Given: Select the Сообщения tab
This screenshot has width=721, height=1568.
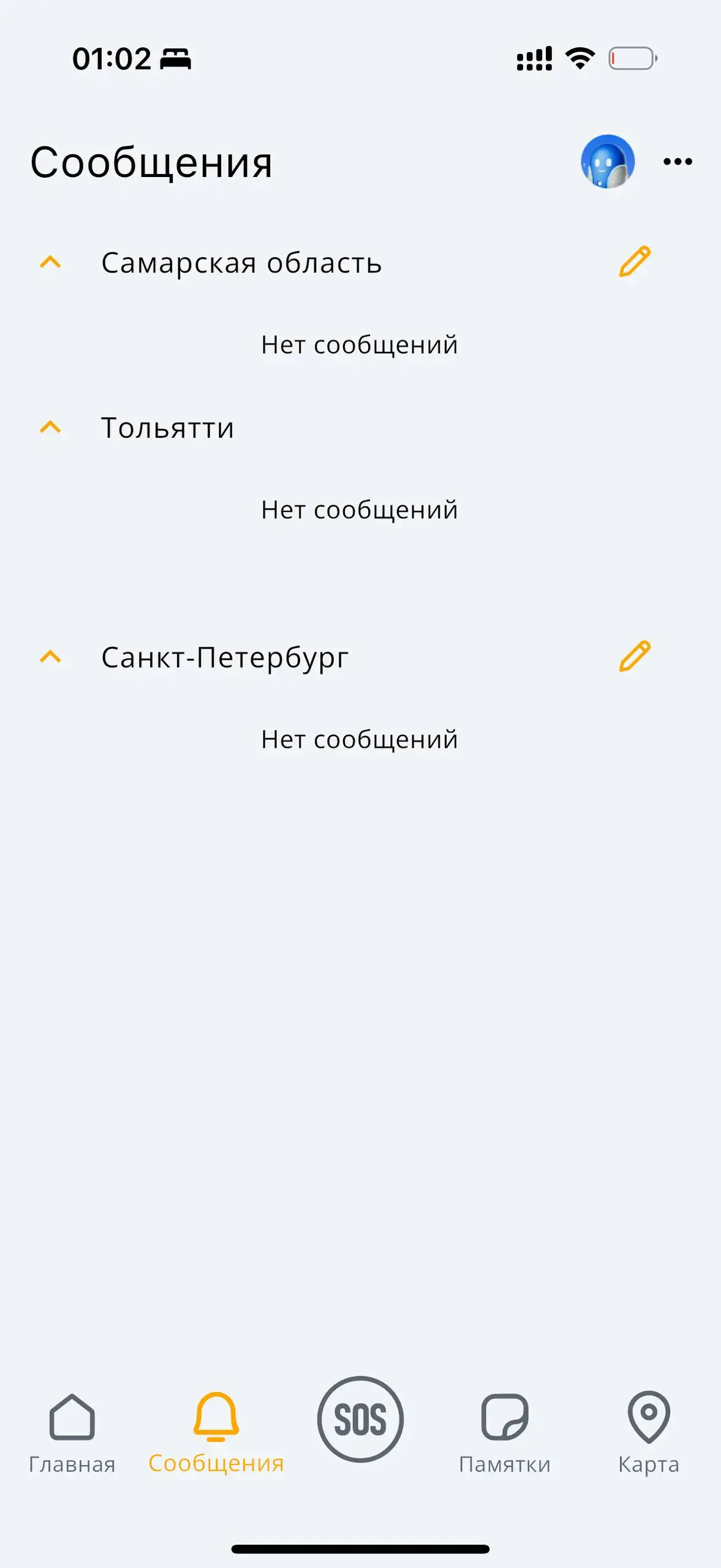Looking at the screenshot, I should tap(216, 1433).
